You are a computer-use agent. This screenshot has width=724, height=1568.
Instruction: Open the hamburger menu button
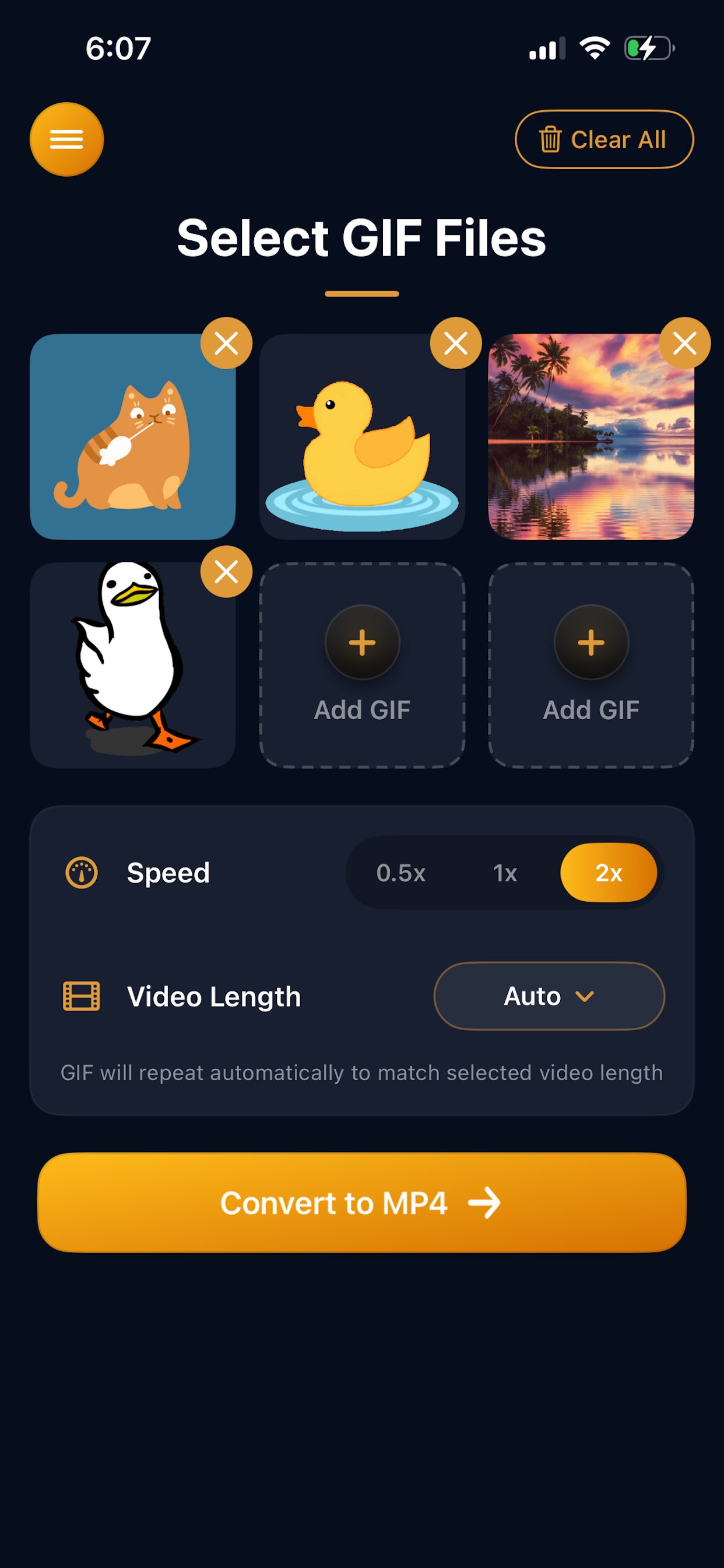[67, 139]
